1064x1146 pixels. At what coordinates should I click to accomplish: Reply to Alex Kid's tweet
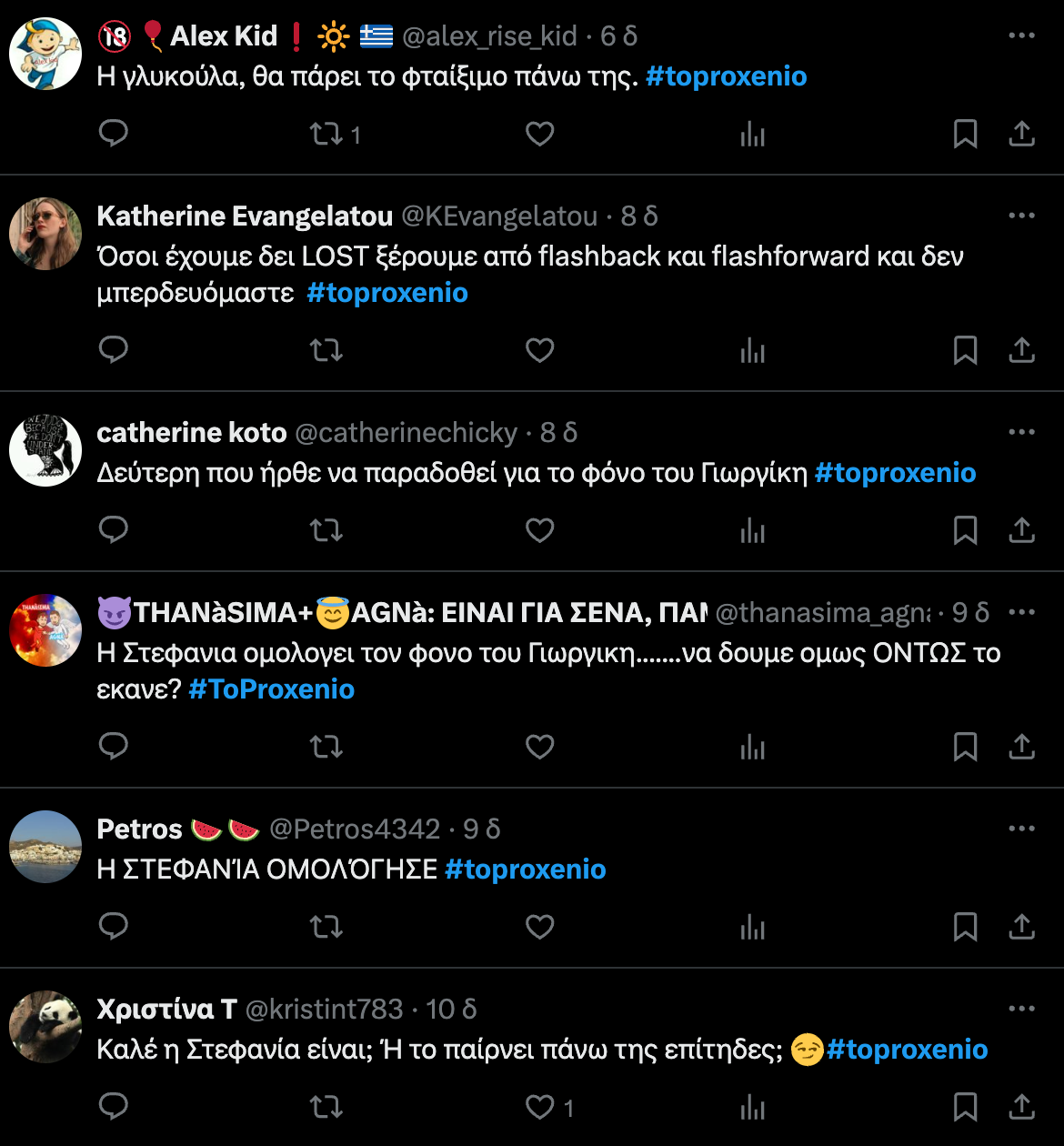[x=113, y=134]
